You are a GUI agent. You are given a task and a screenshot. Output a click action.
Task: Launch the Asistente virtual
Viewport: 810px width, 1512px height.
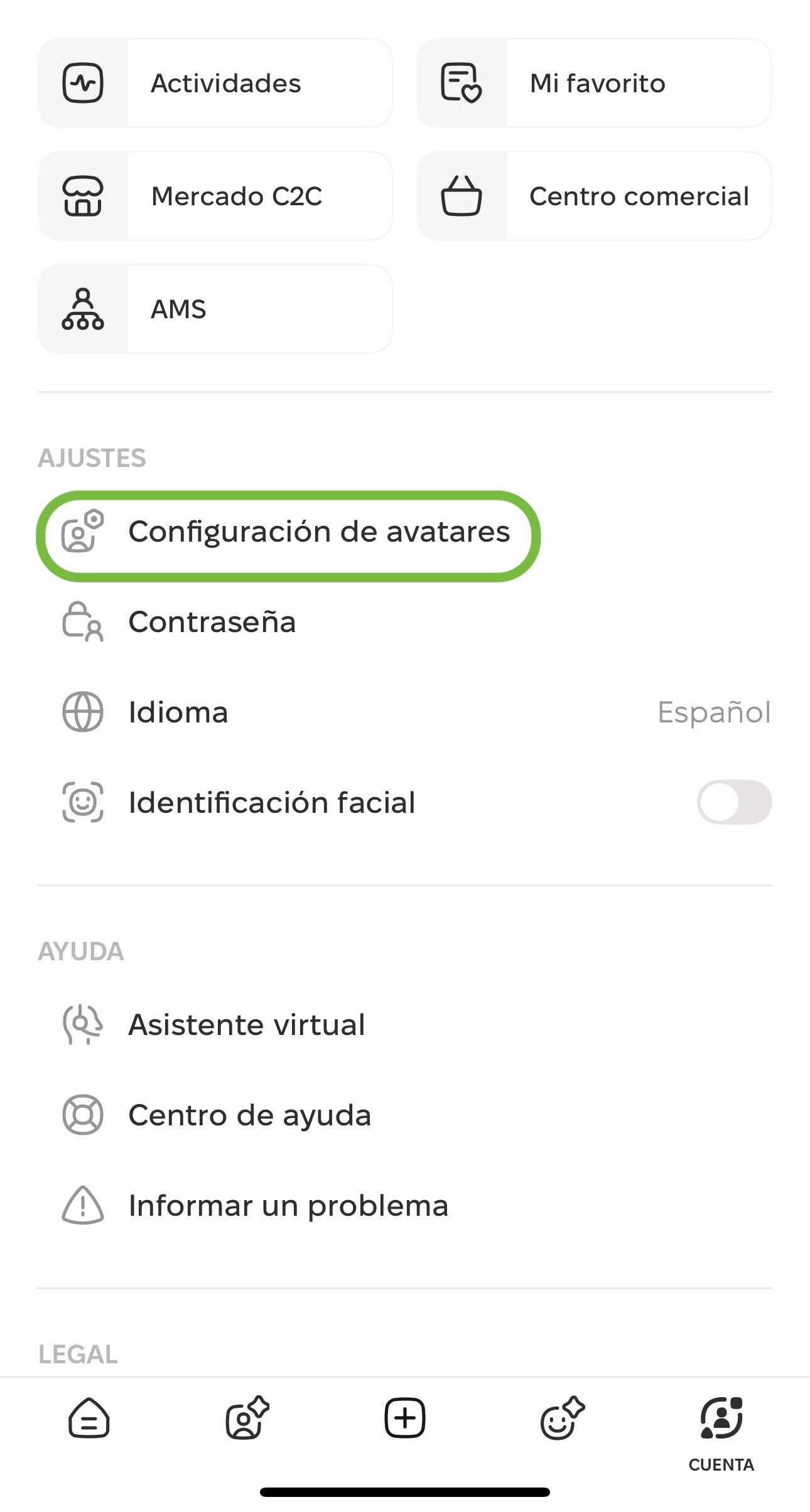(405, 1025)
